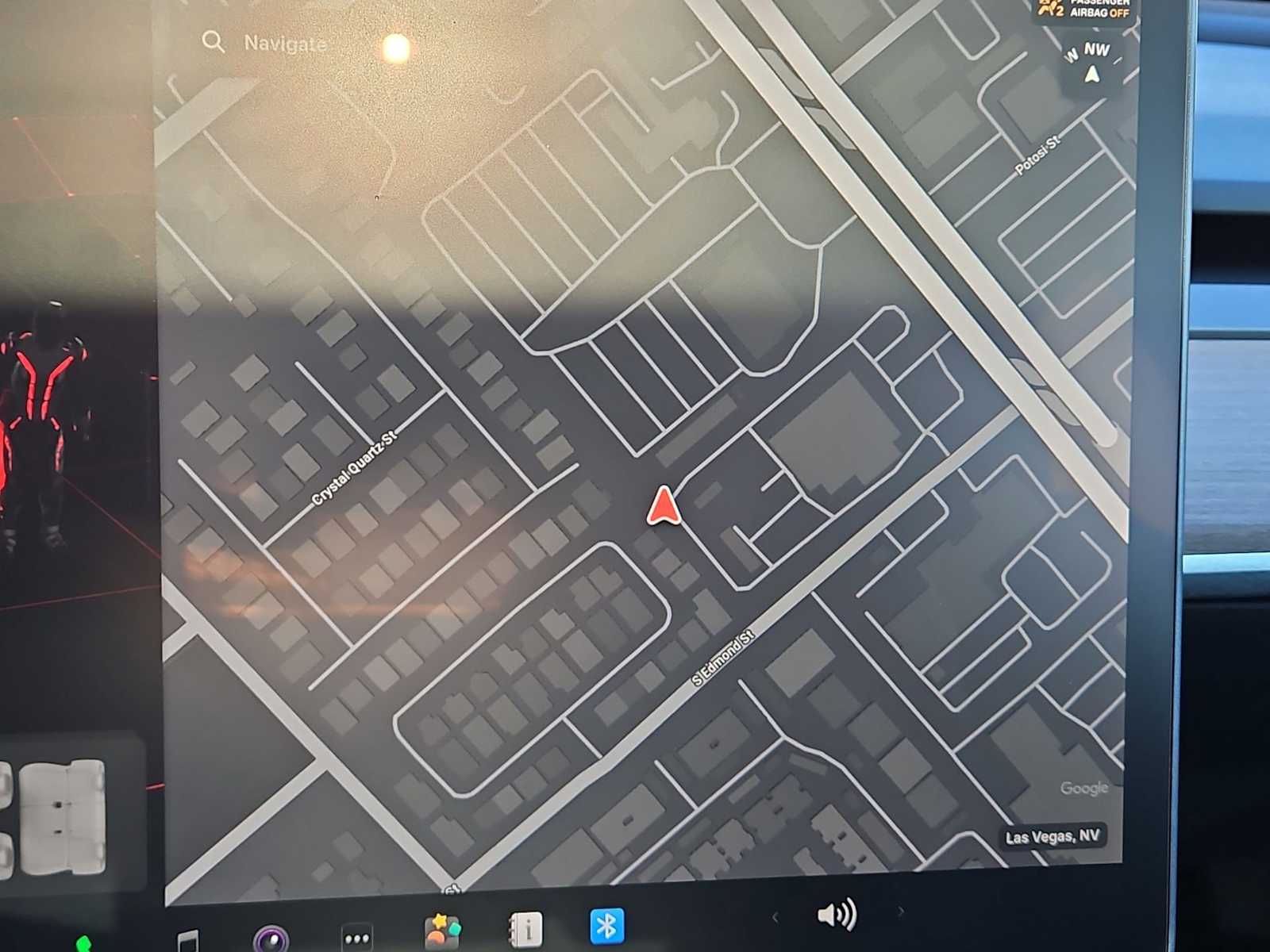Tap the compass orientation button

pos(1092,65)
